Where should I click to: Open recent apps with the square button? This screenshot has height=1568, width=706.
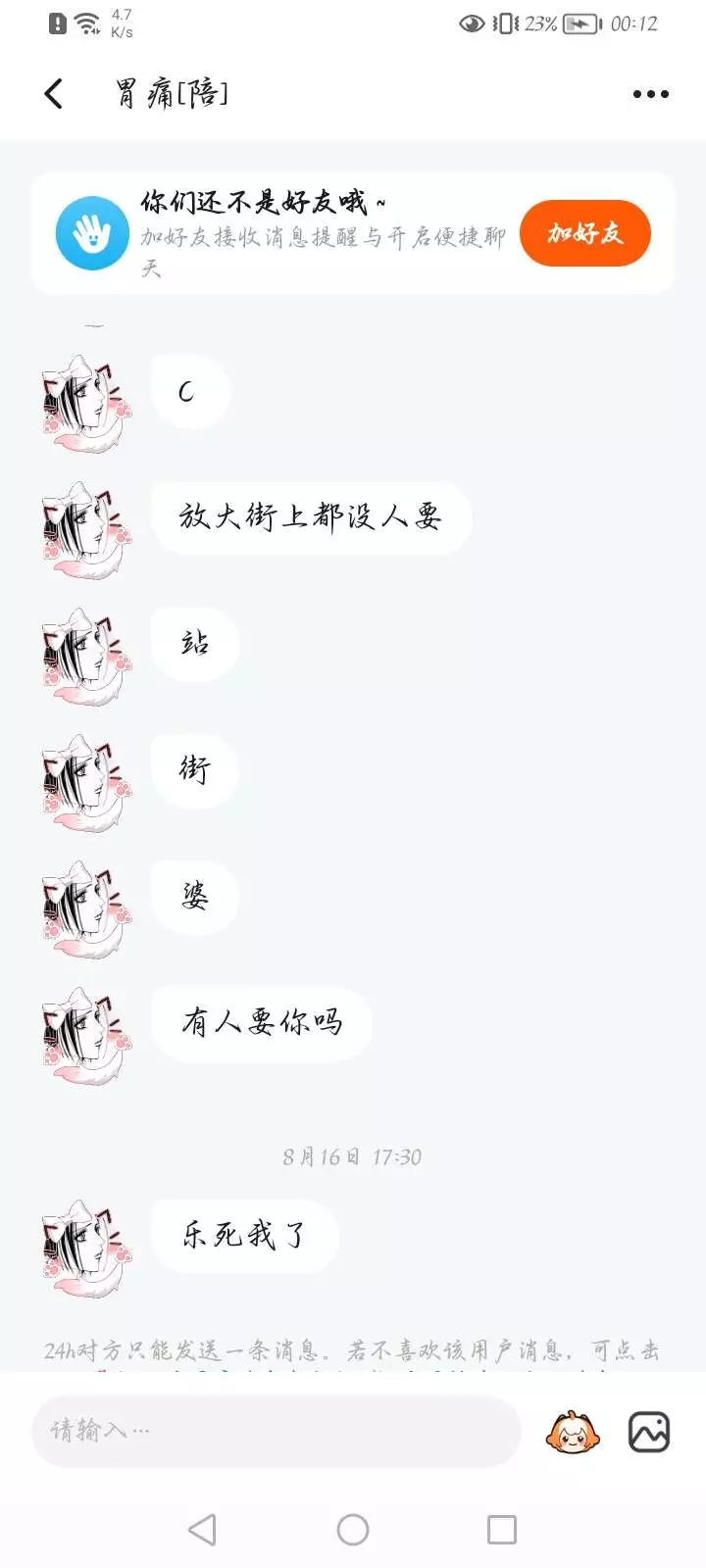[502, 1530]
